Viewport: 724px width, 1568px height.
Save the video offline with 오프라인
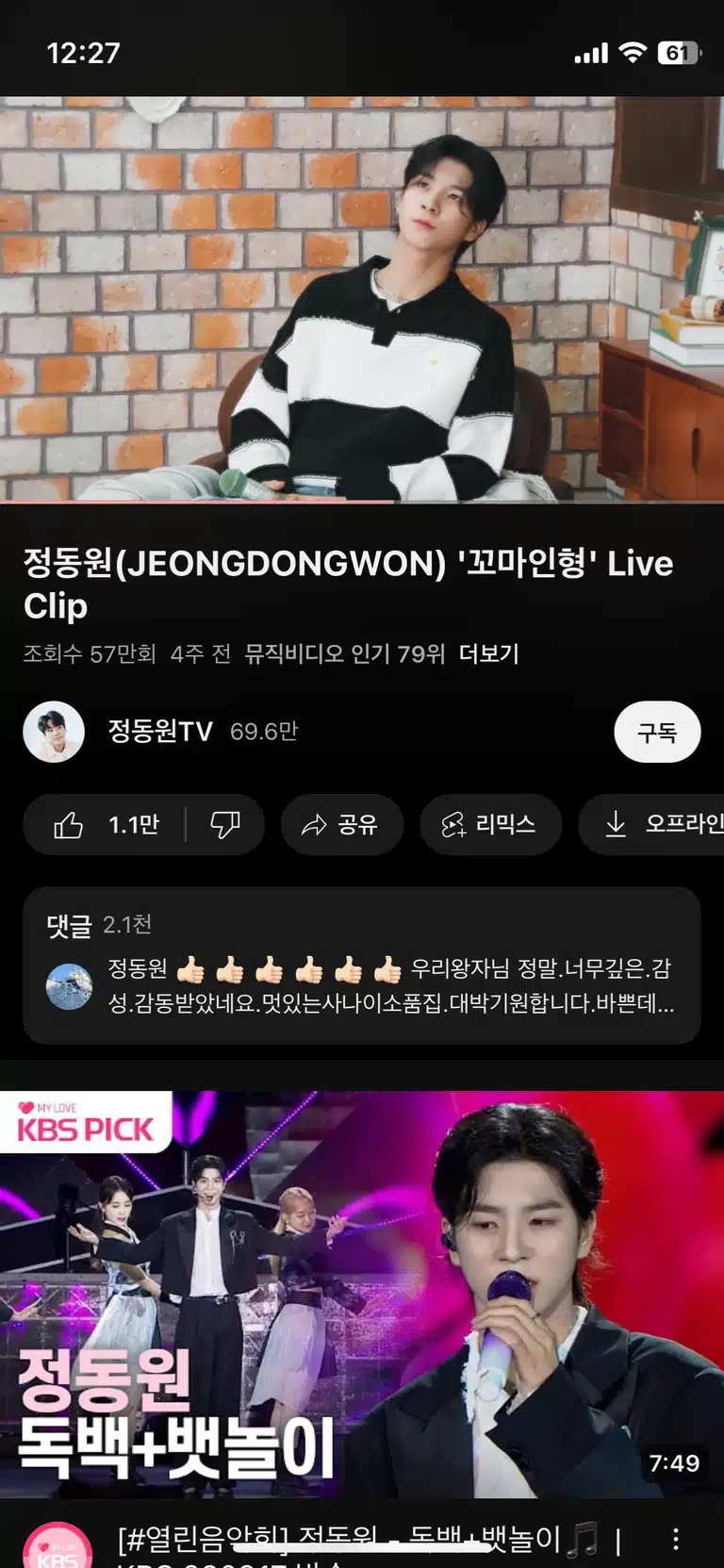tap(651, 825)
